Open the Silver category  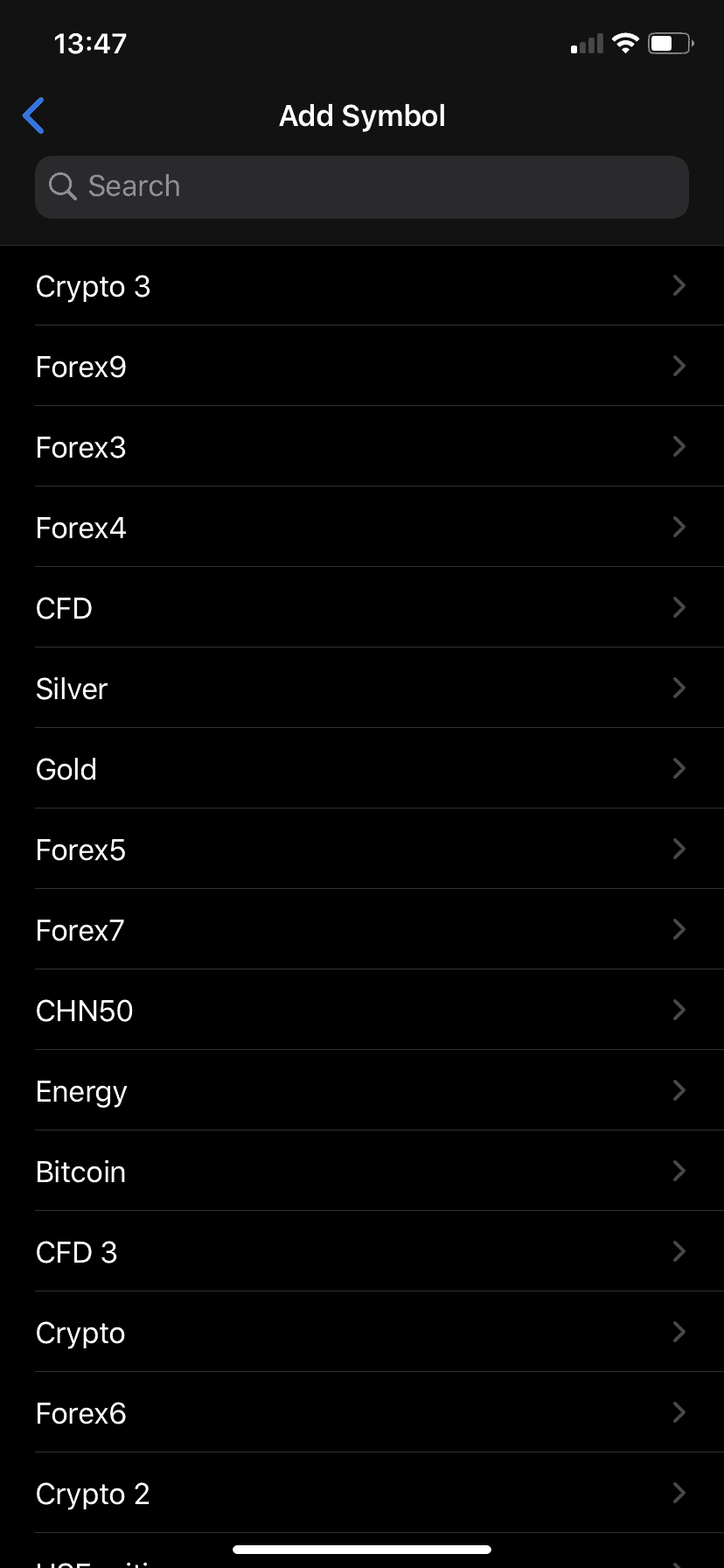tap(362, 688)
